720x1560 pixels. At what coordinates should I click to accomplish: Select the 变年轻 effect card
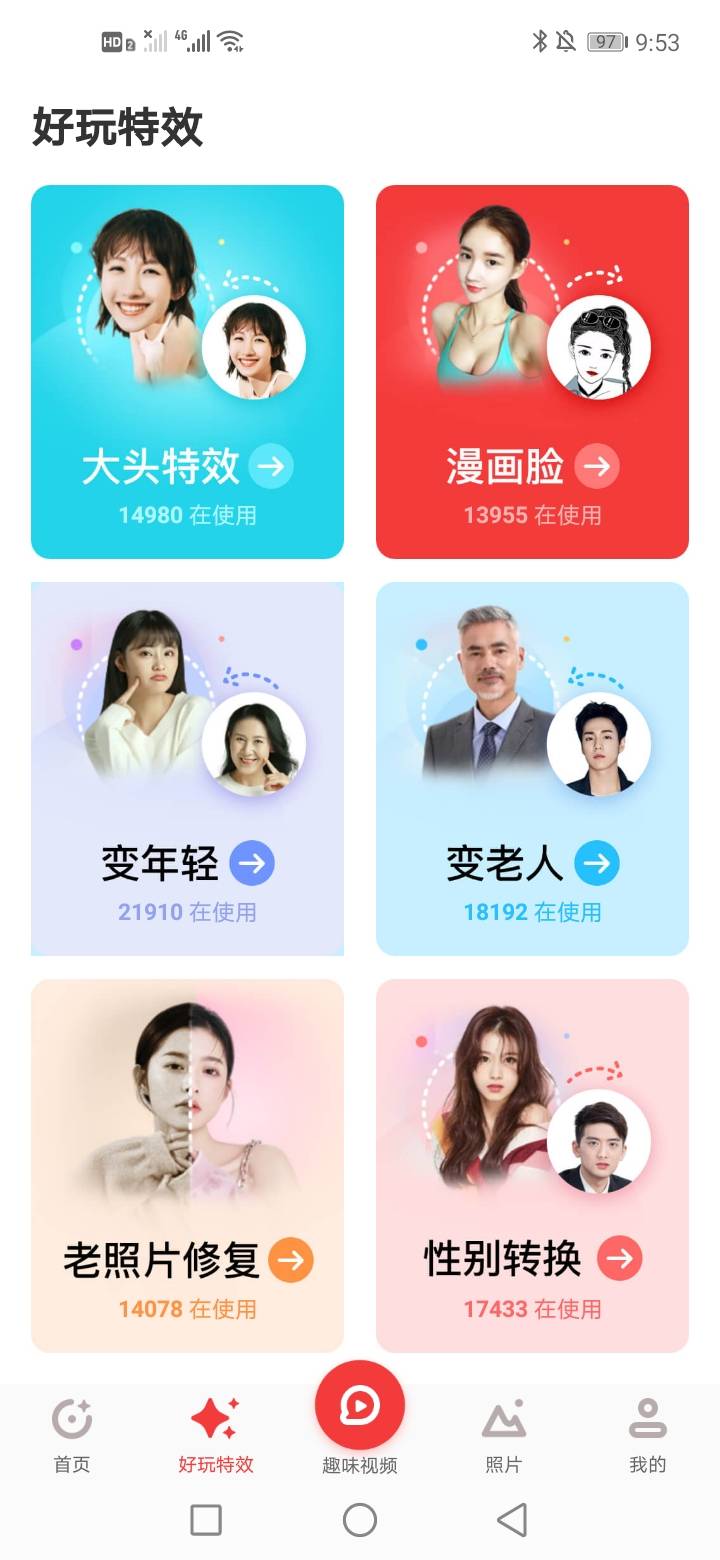pyautogui.click(x=187, y=768)
